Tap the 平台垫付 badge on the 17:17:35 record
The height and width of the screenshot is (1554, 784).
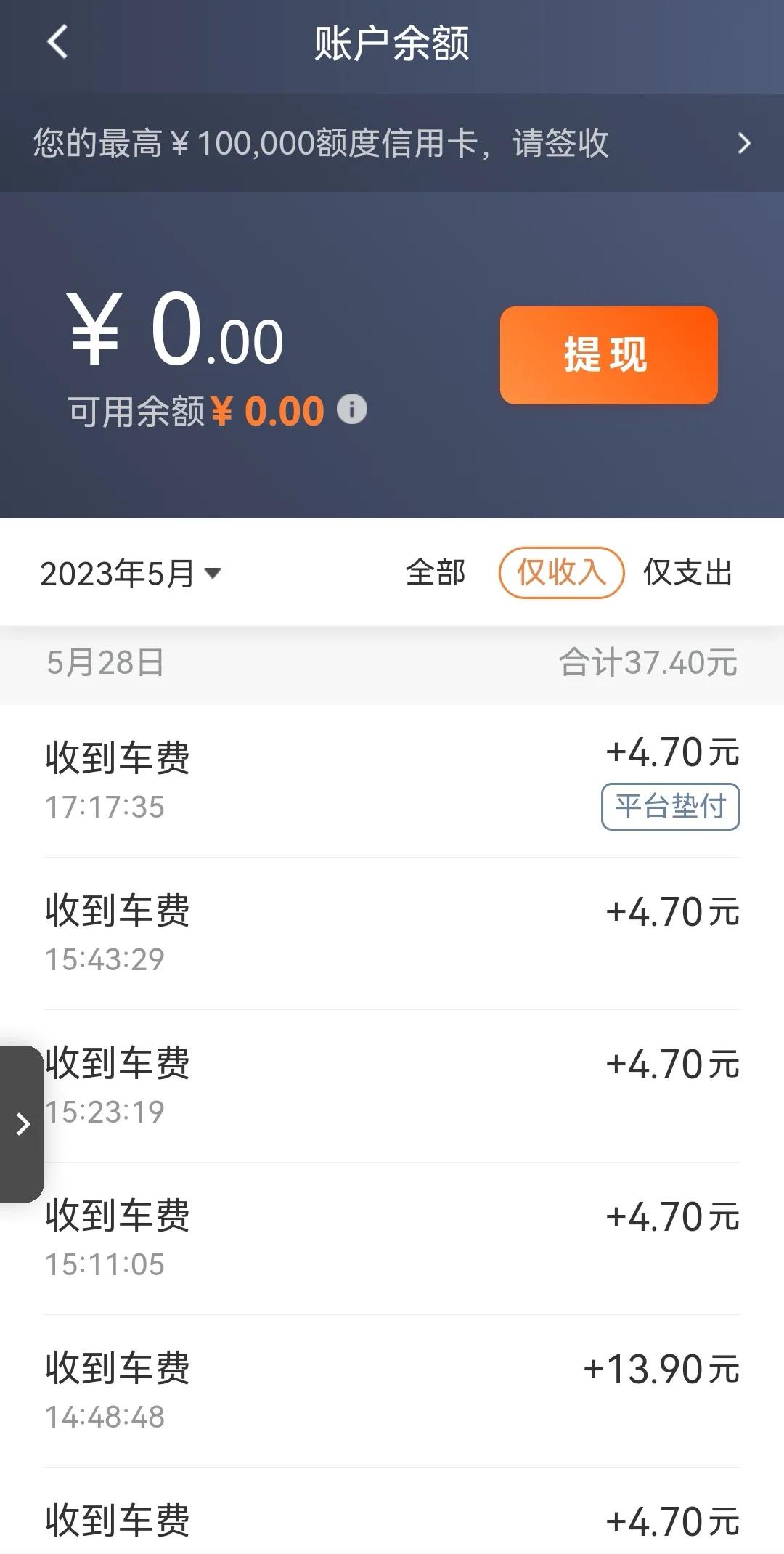click(671, 805)
